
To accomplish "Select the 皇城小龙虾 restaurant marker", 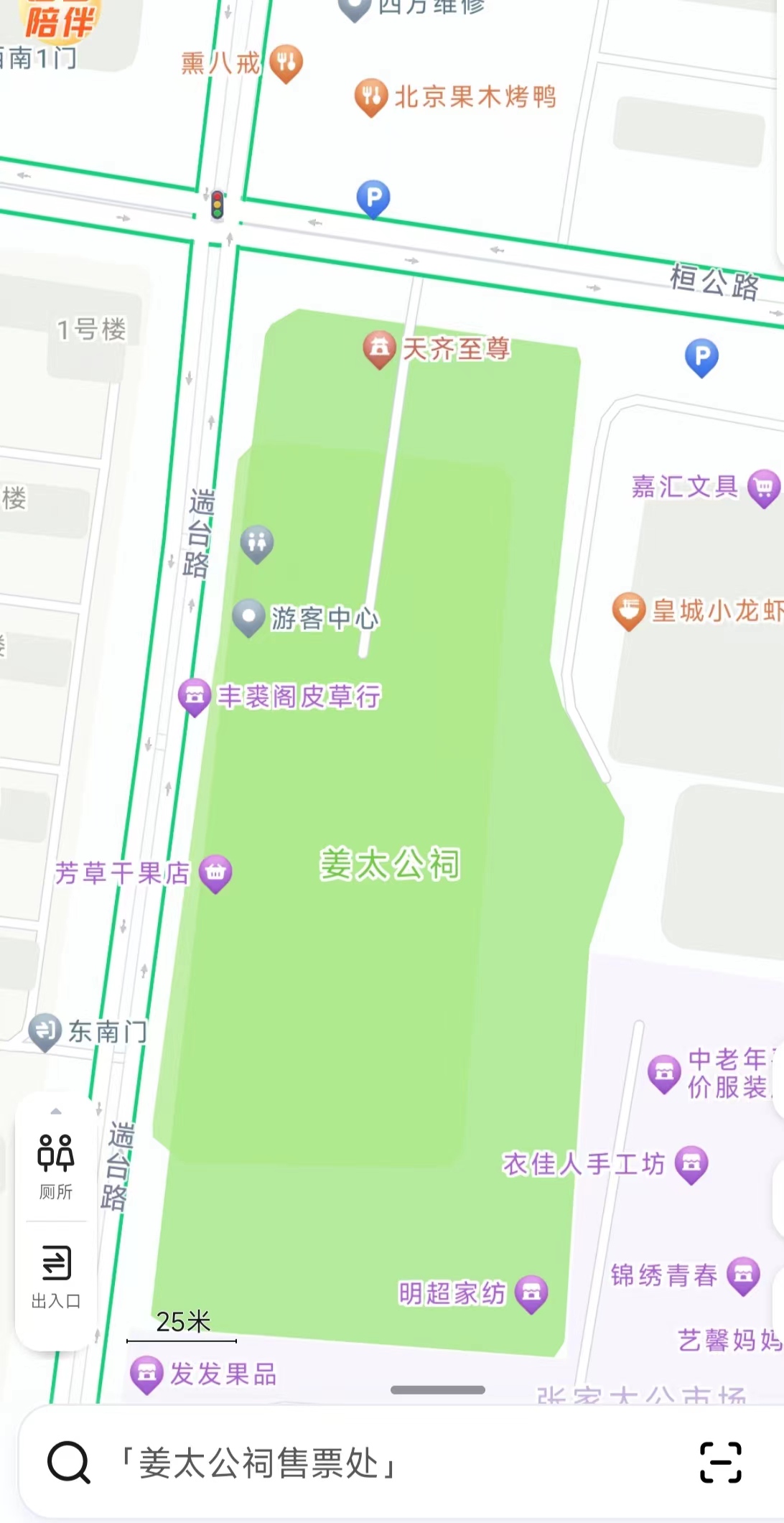I will pyautogui.click(x=628, y=610).
